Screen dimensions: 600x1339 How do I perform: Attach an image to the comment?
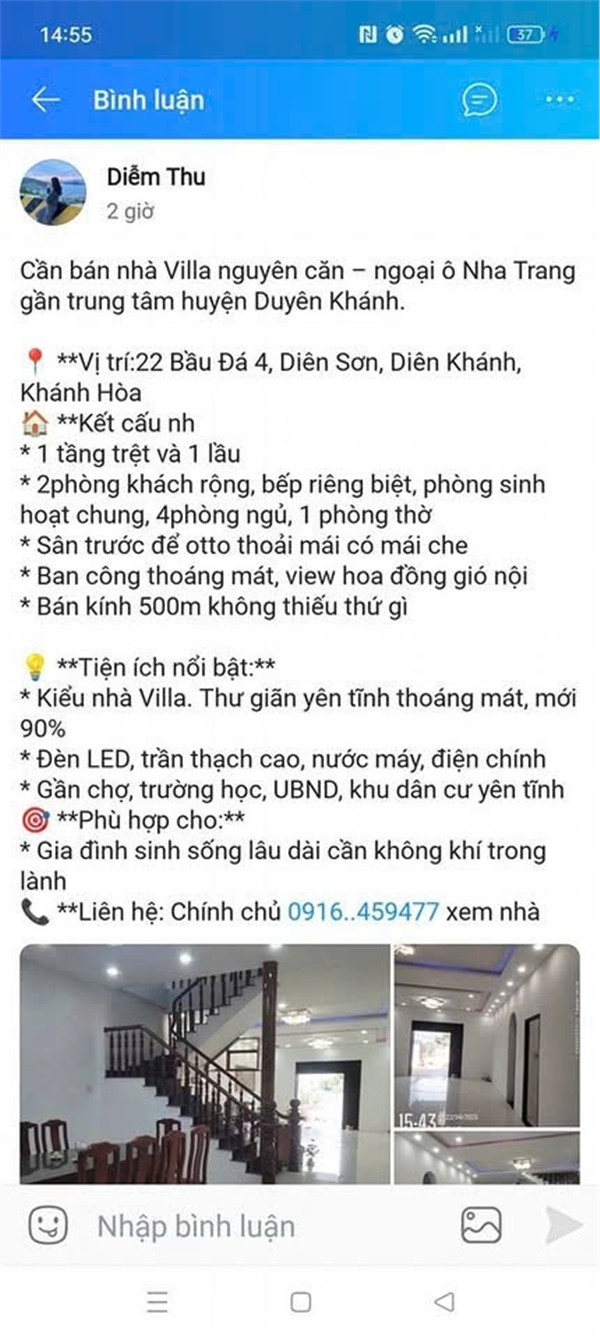click(481, 1224)
